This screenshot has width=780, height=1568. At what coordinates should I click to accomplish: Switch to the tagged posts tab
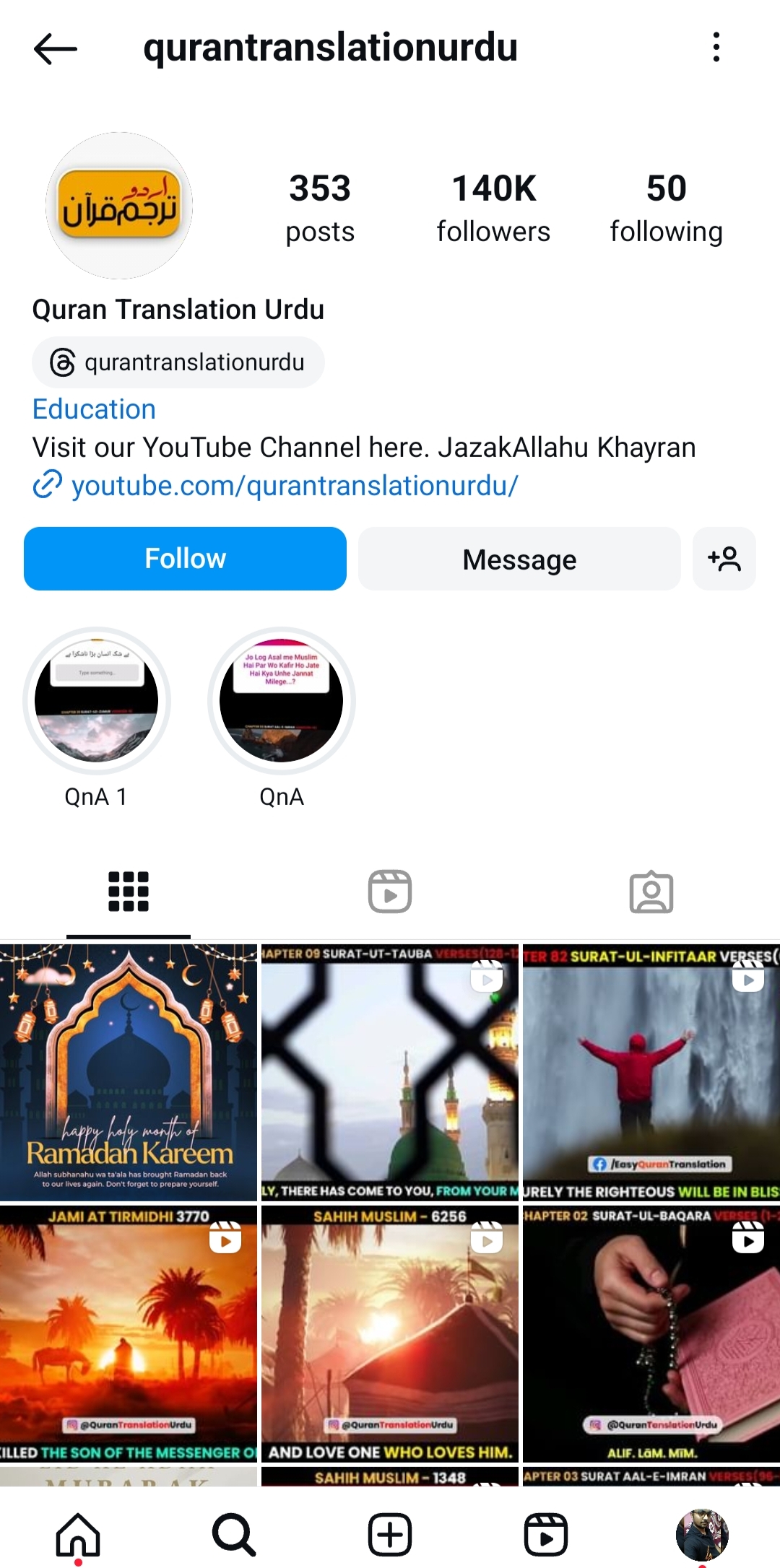coord(651,892)
